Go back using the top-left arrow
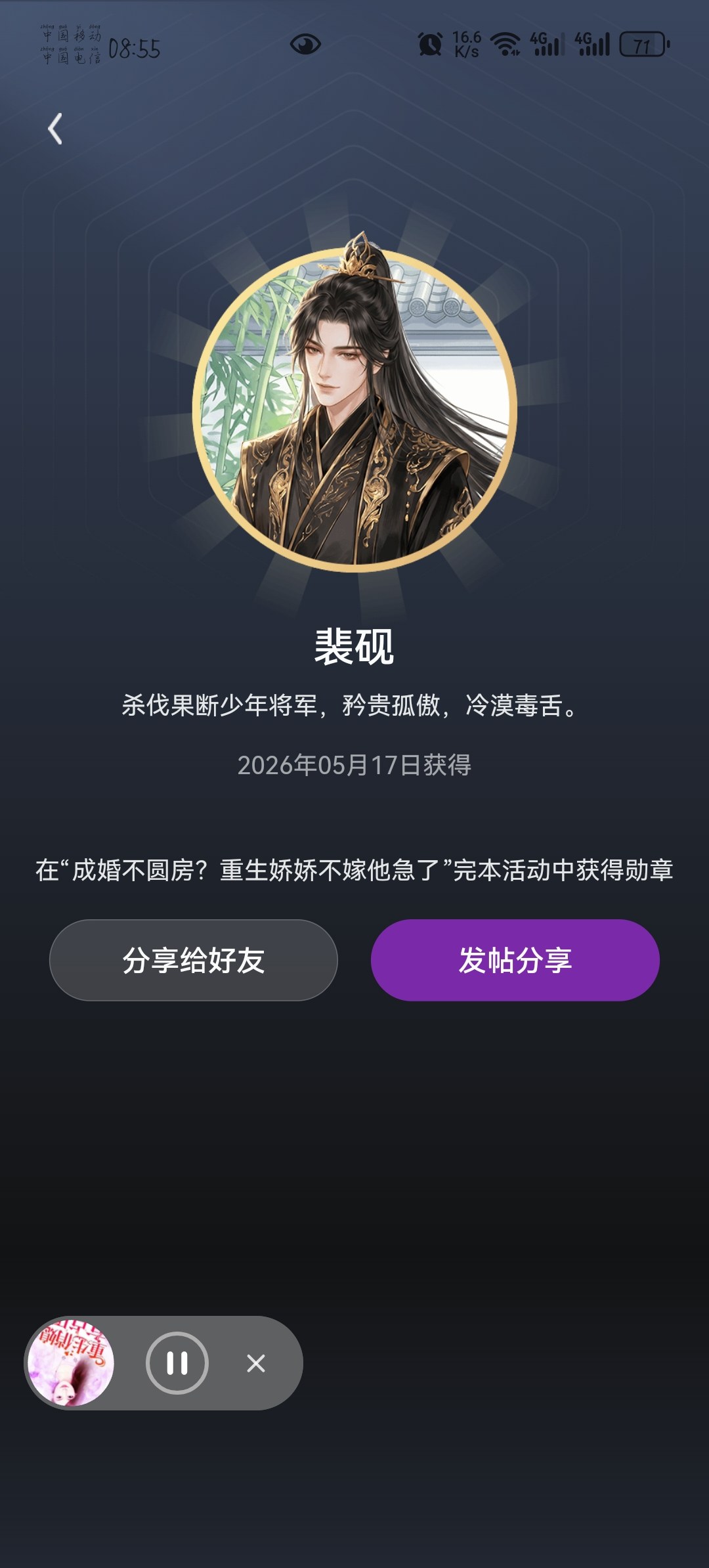The height and width of the screenshot is (1568, 709). tap(56, 129)
